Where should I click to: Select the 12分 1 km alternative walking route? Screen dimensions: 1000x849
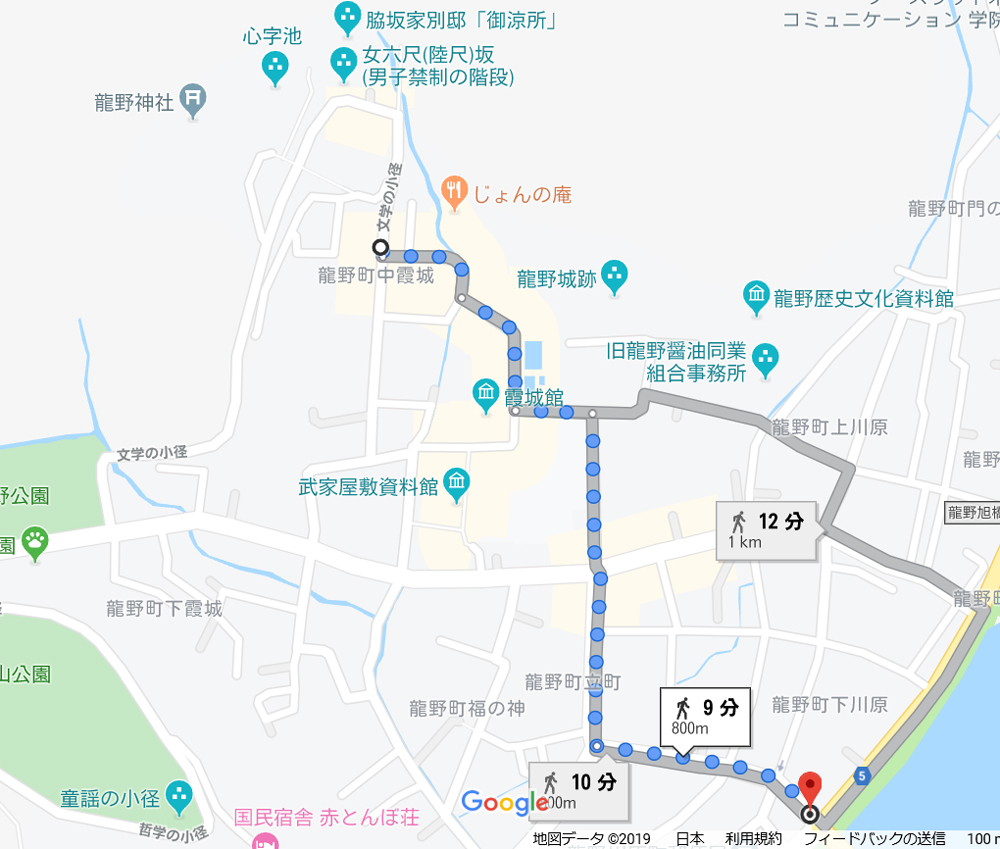click(768, 530)
